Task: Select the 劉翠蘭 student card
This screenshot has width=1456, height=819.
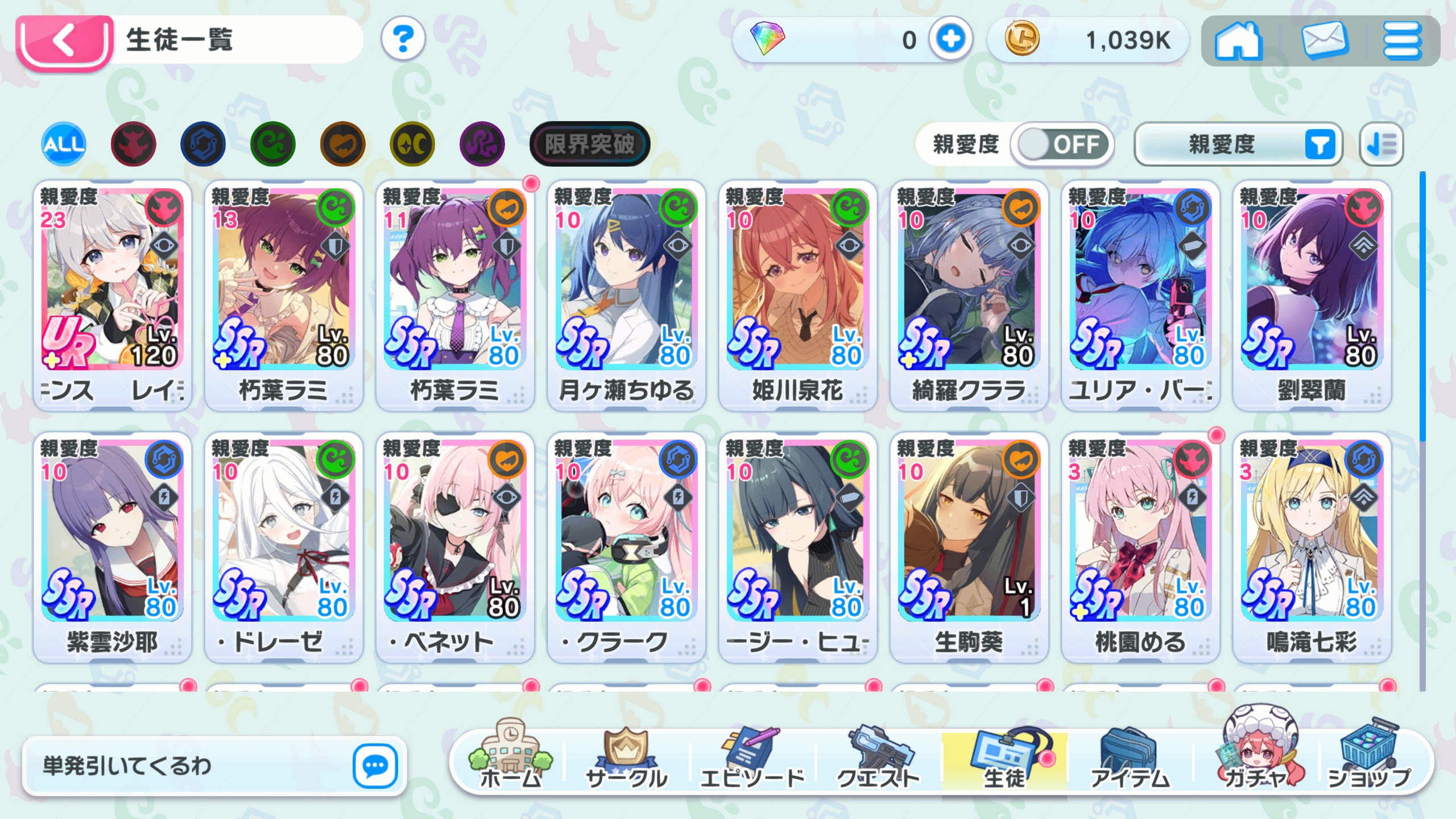Action: (1311, 293)
